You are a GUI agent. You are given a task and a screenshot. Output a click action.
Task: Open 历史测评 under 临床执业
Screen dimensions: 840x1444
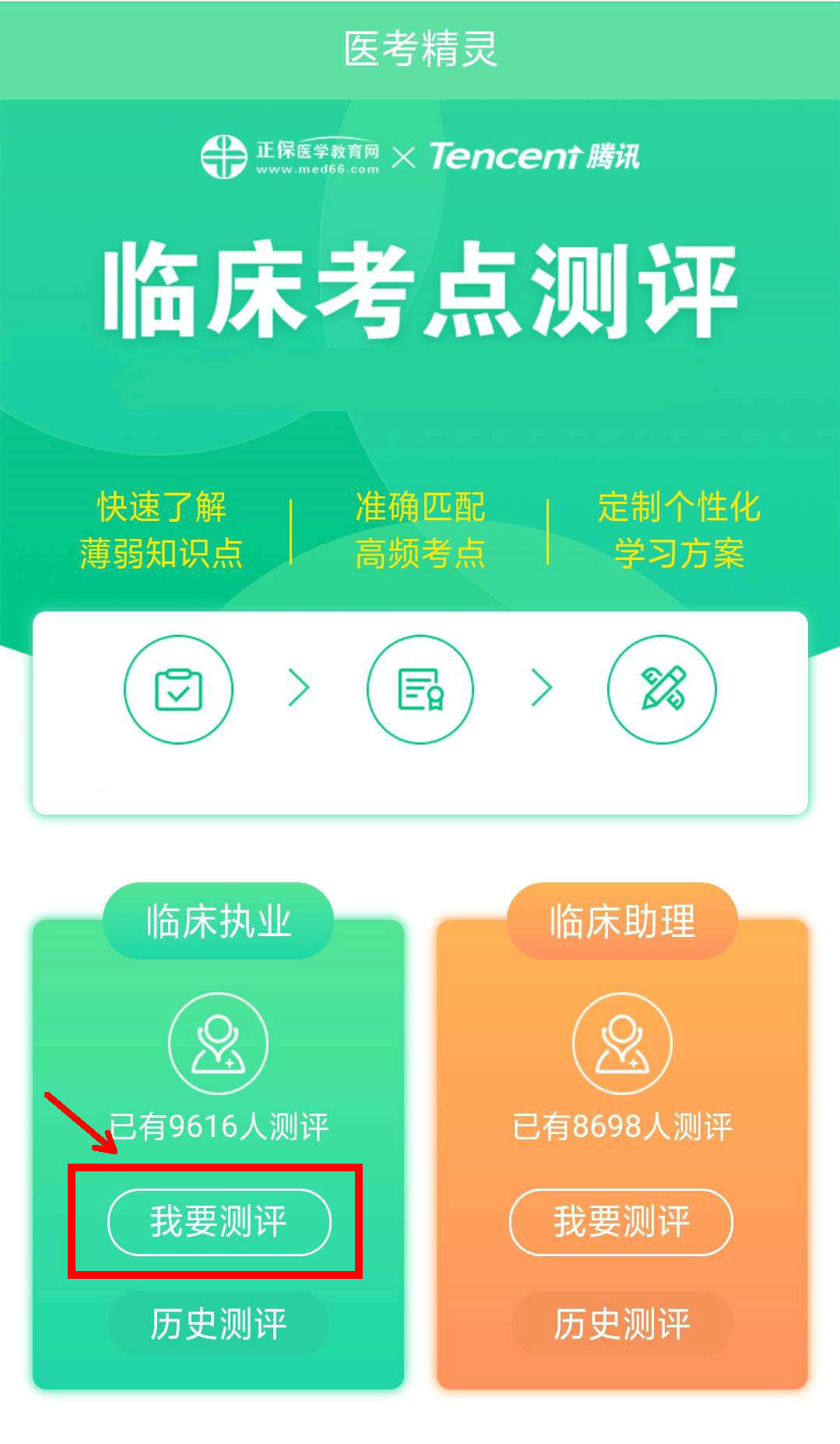tap(219, 1324)
